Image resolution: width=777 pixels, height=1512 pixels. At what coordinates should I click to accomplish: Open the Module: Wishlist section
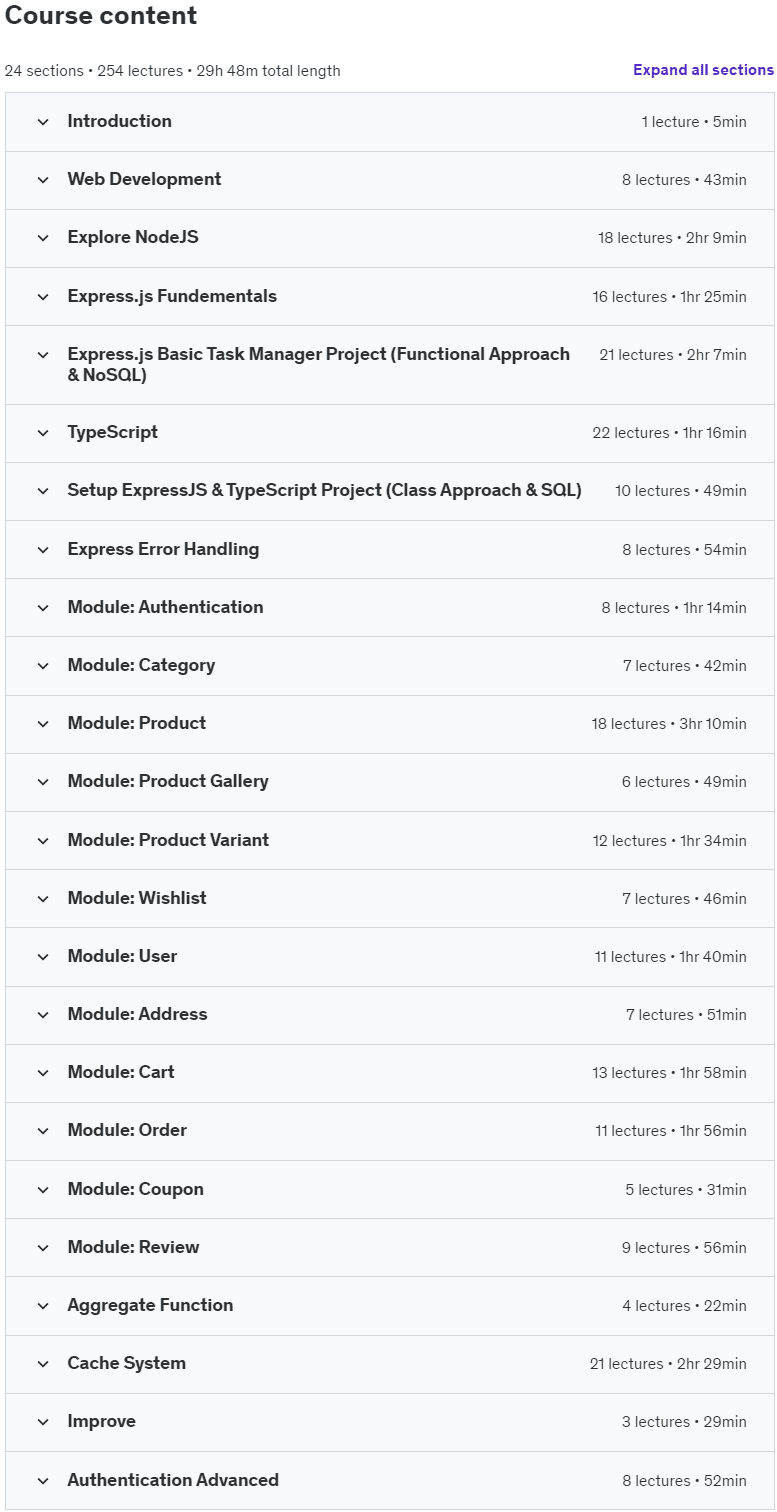click(137, 898)
